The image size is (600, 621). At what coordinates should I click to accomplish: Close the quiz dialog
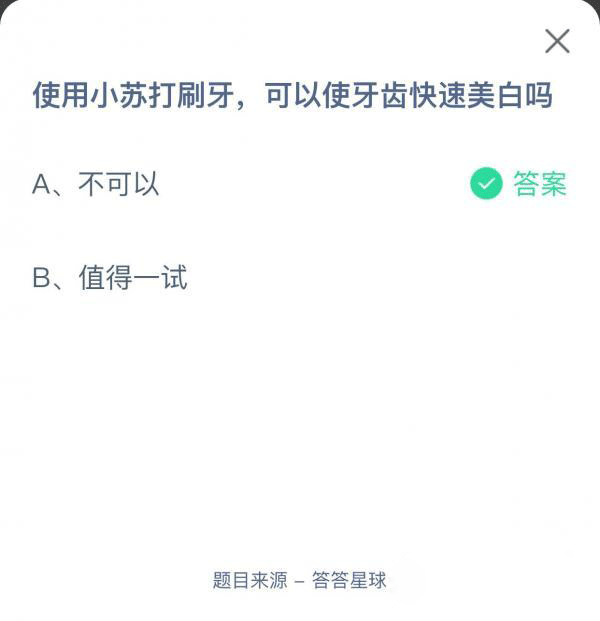[x=557, y=41]
